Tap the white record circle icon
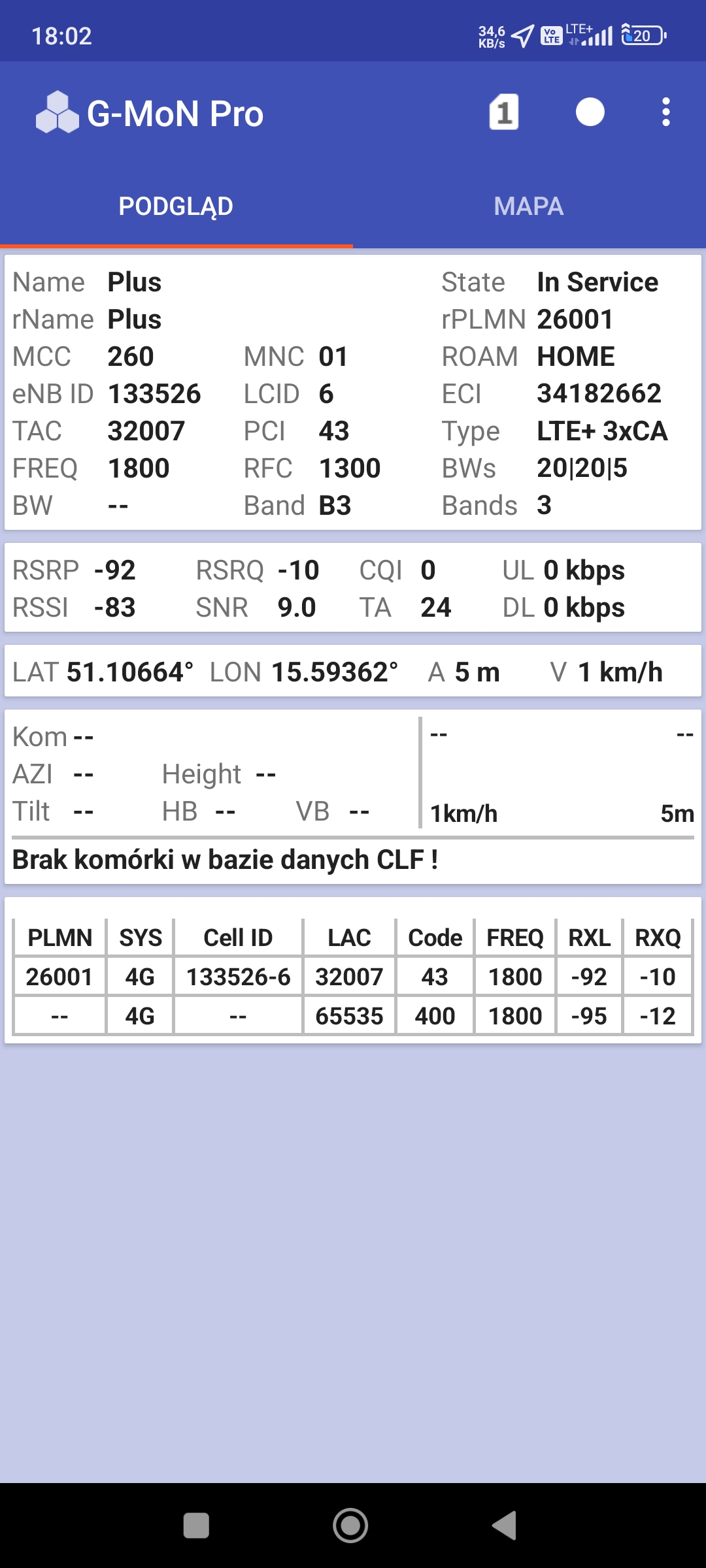706x1568 pixels. click(x=590, y=112)
